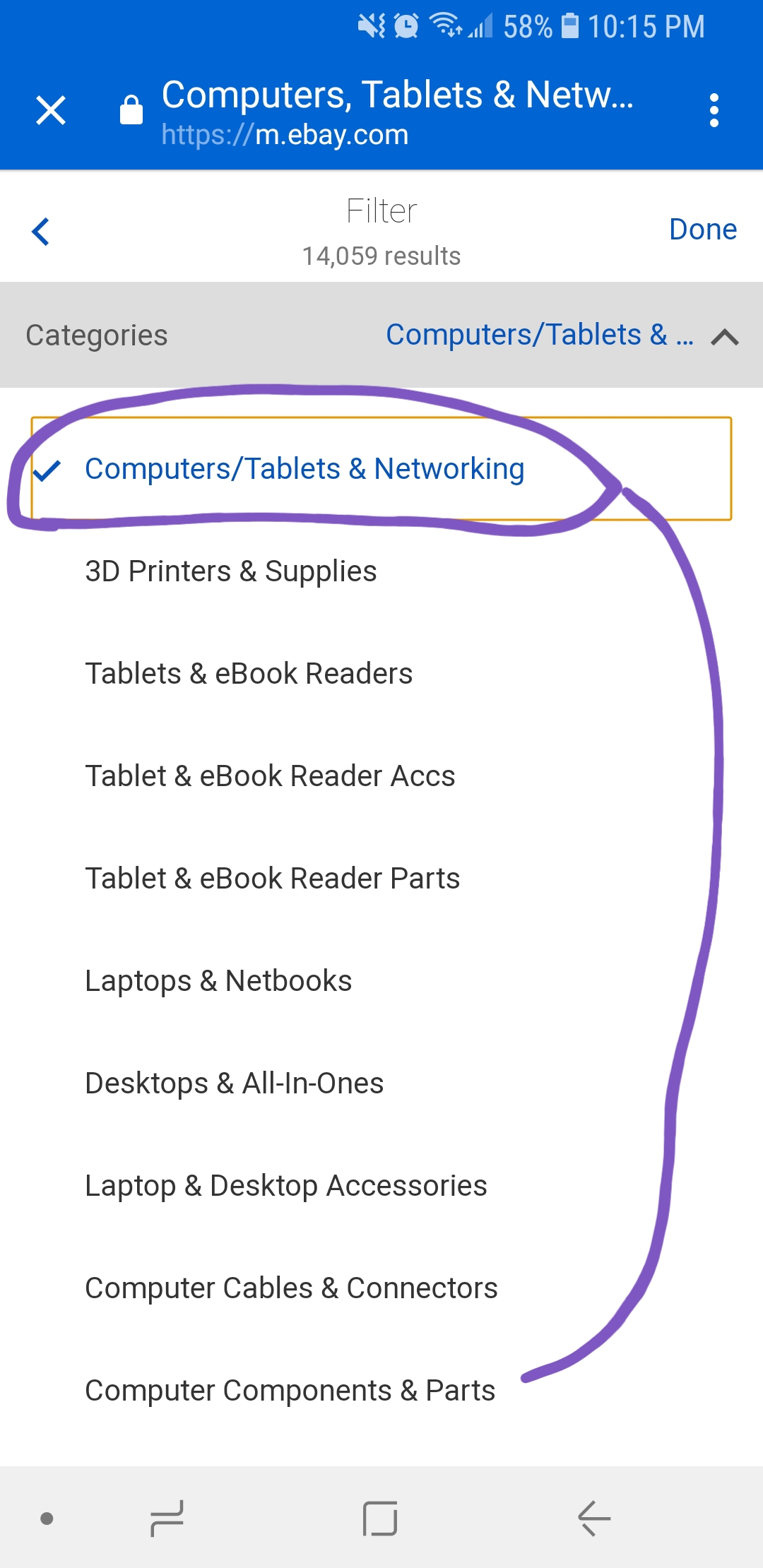This screenshot has height=1568, width=763.
Task: Tap the system back button
Action: coord(593,1519)
